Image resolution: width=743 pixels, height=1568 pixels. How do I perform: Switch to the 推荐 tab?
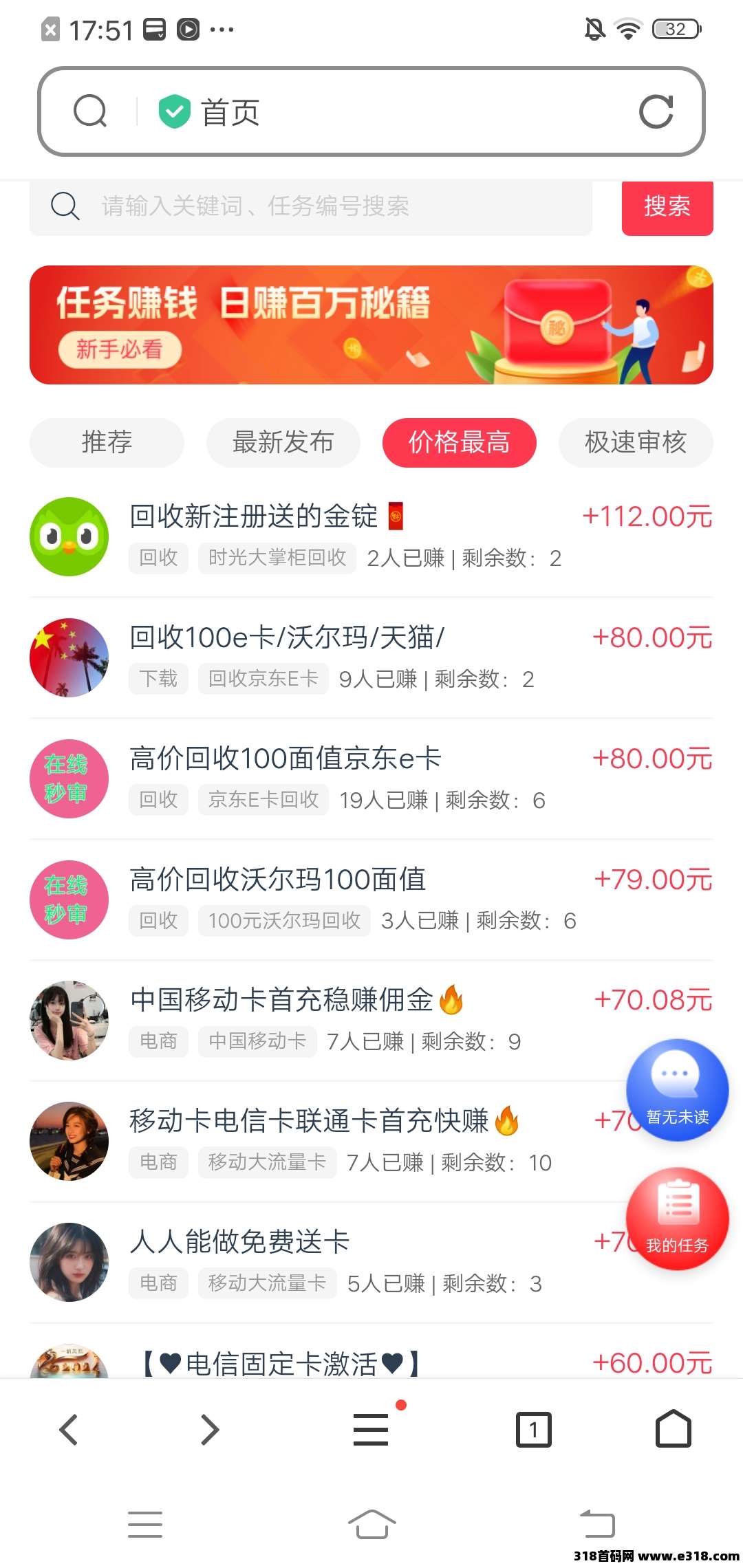click(107, 442)
